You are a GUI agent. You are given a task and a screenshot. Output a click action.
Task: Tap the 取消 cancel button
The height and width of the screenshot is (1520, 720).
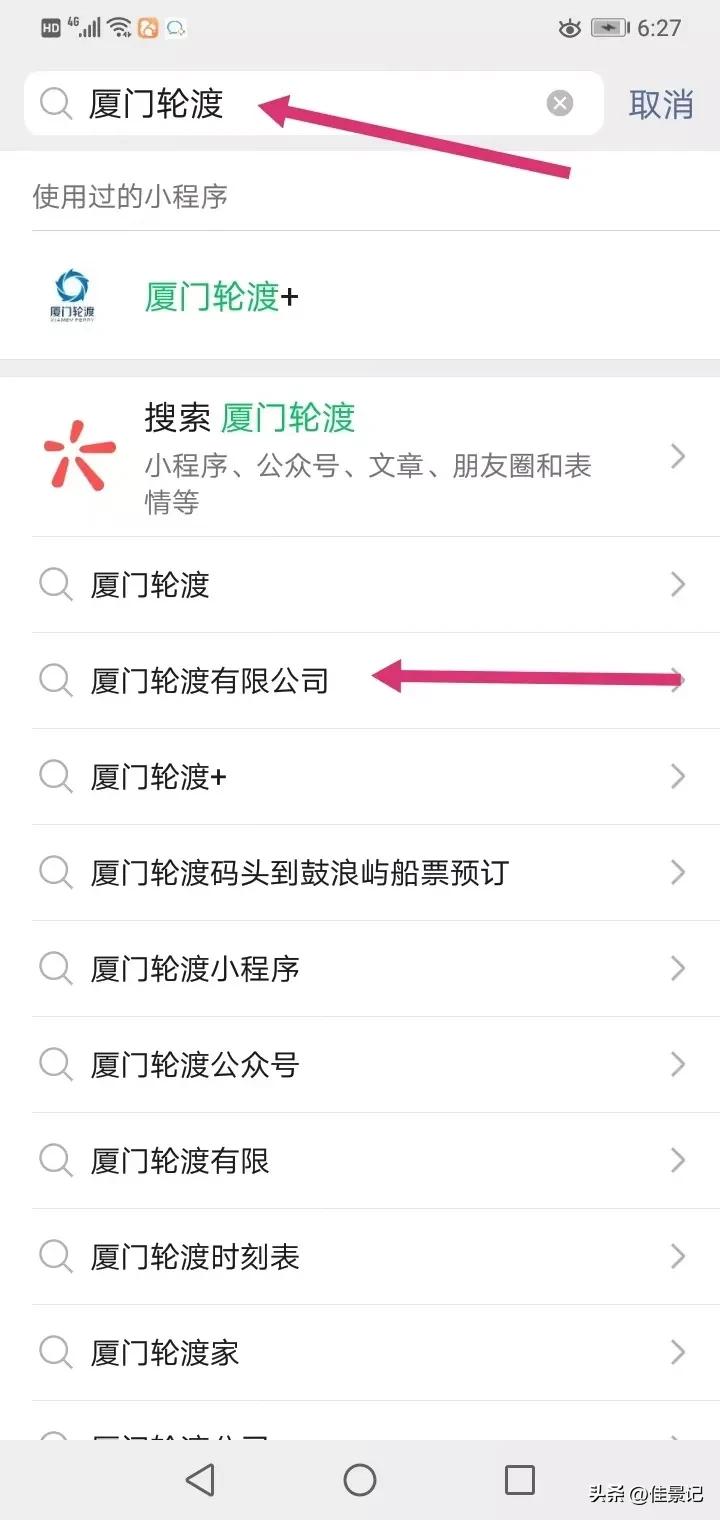pos(660,106)
